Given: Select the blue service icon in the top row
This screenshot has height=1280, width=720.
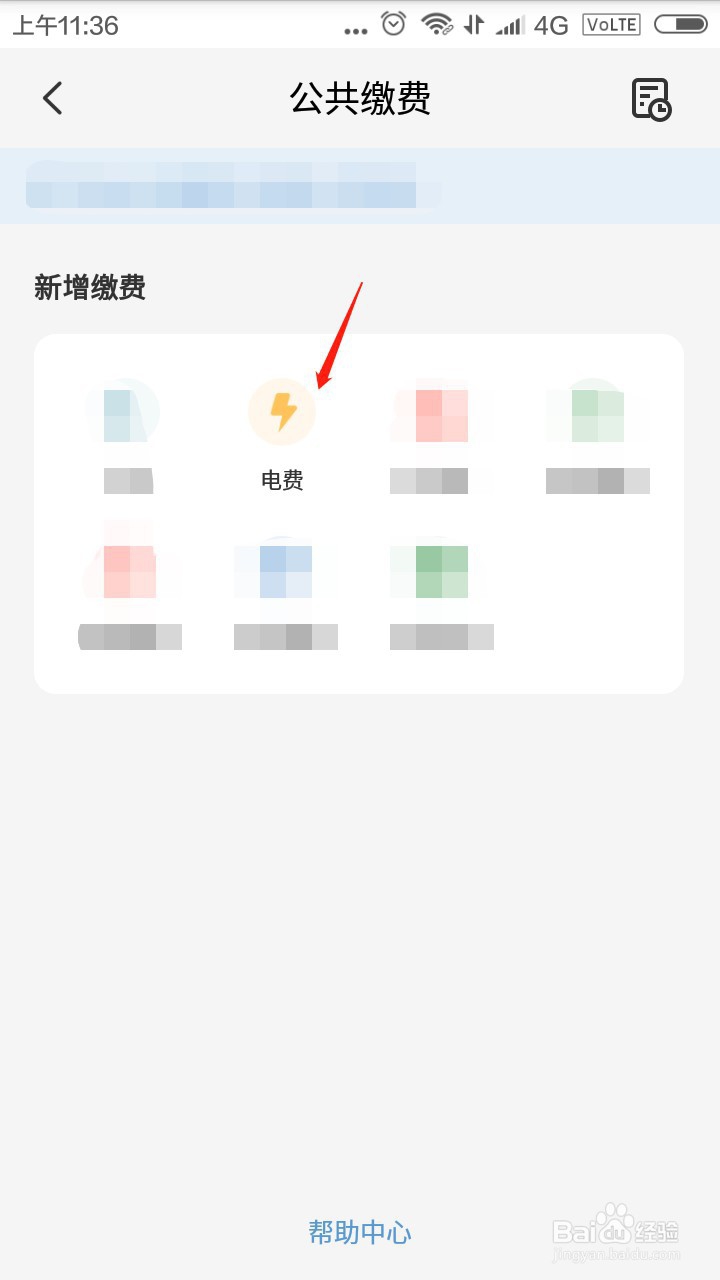Looking at the screenshot, I should coord(126,411).
